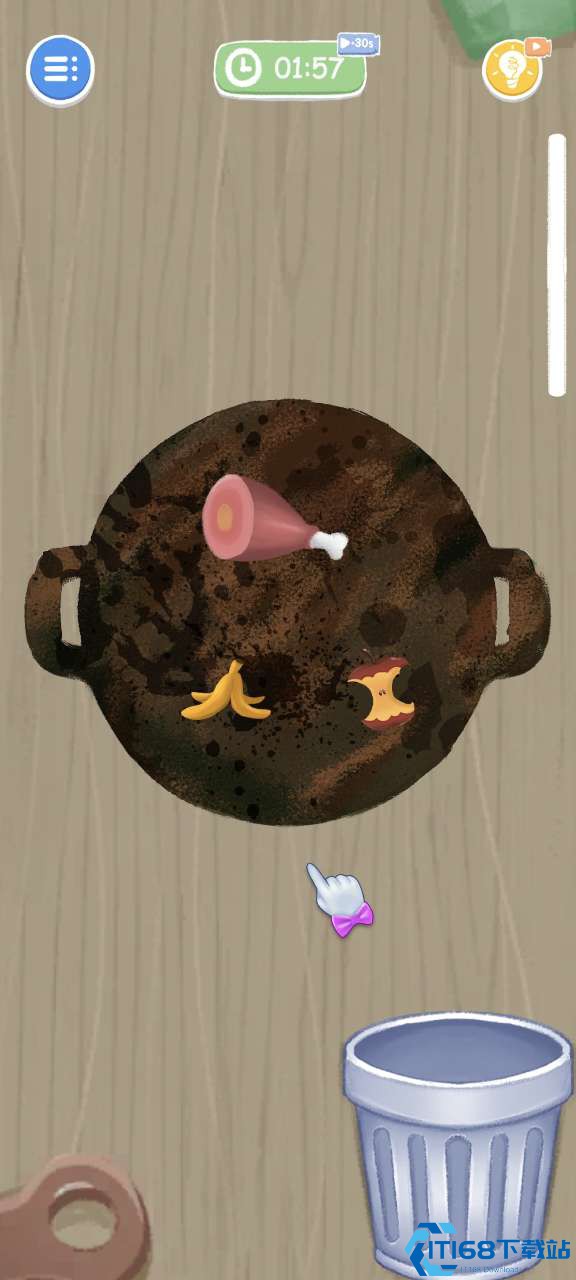Image resolution: width=576 pixels, height=1280 pixels.
Task: Open the blue menu button
Action: [x=60, y=69]
